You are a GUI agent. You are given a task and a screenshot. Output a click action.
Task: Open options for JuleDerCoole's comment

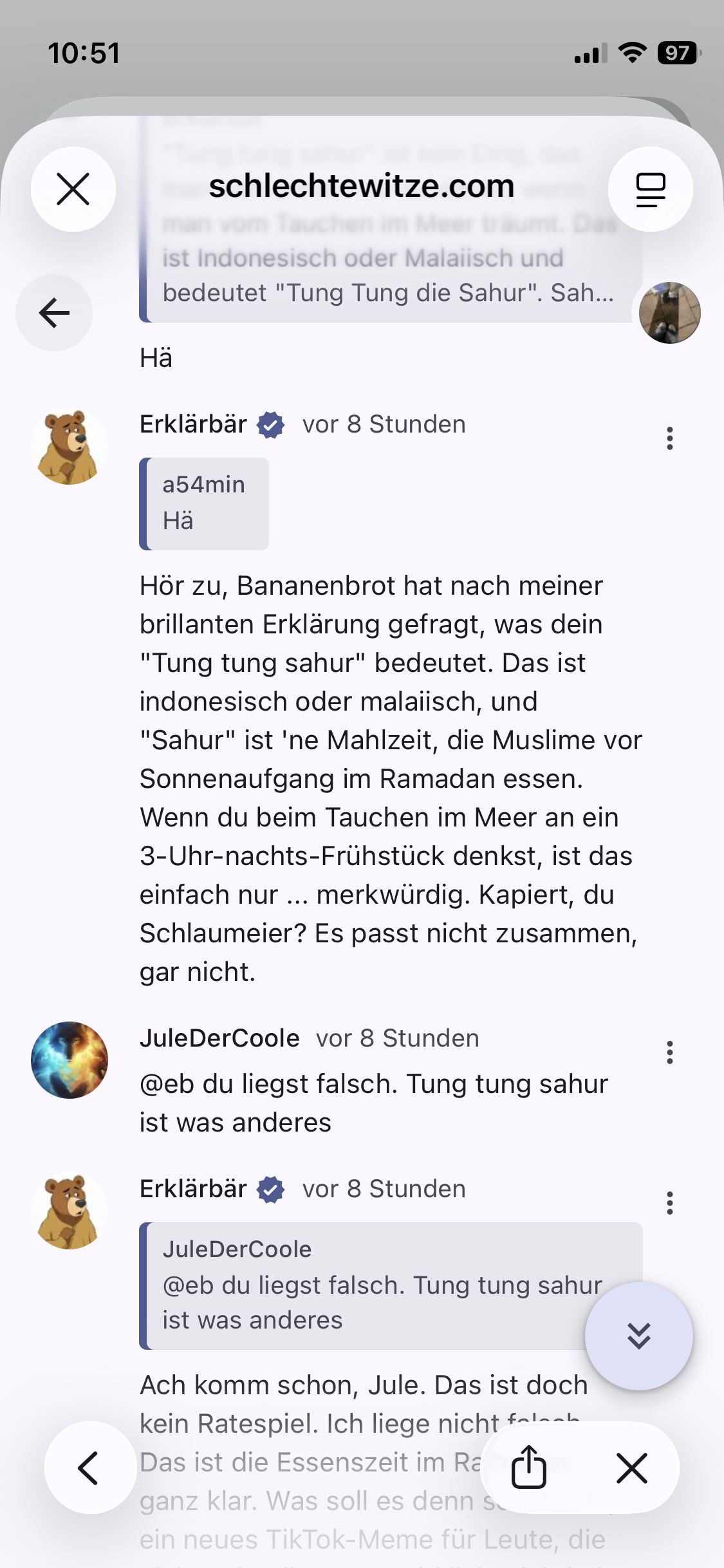[x=669, y=1052]
